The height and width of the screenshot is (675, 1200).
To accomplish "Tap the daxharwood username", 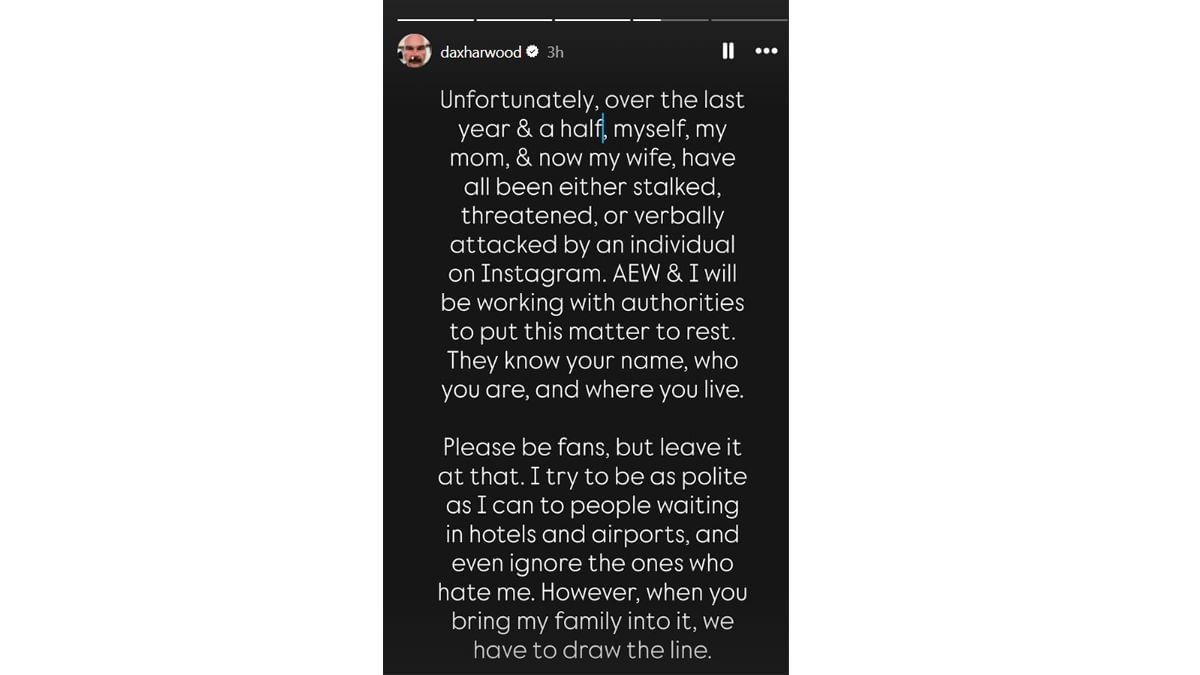I will click(x=480, y=52).
